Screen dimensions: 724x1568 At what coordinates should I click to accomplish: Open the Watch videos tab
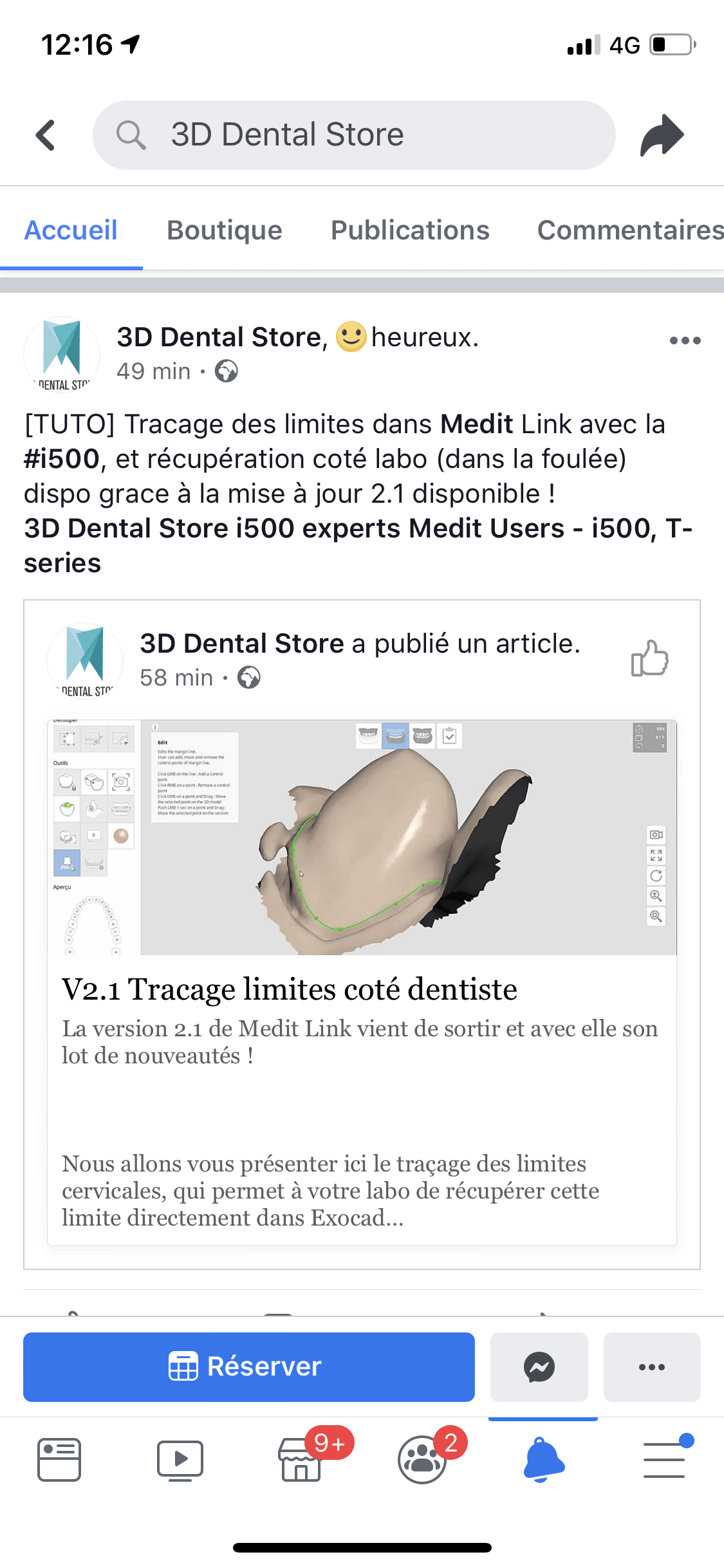(180, 1459)
